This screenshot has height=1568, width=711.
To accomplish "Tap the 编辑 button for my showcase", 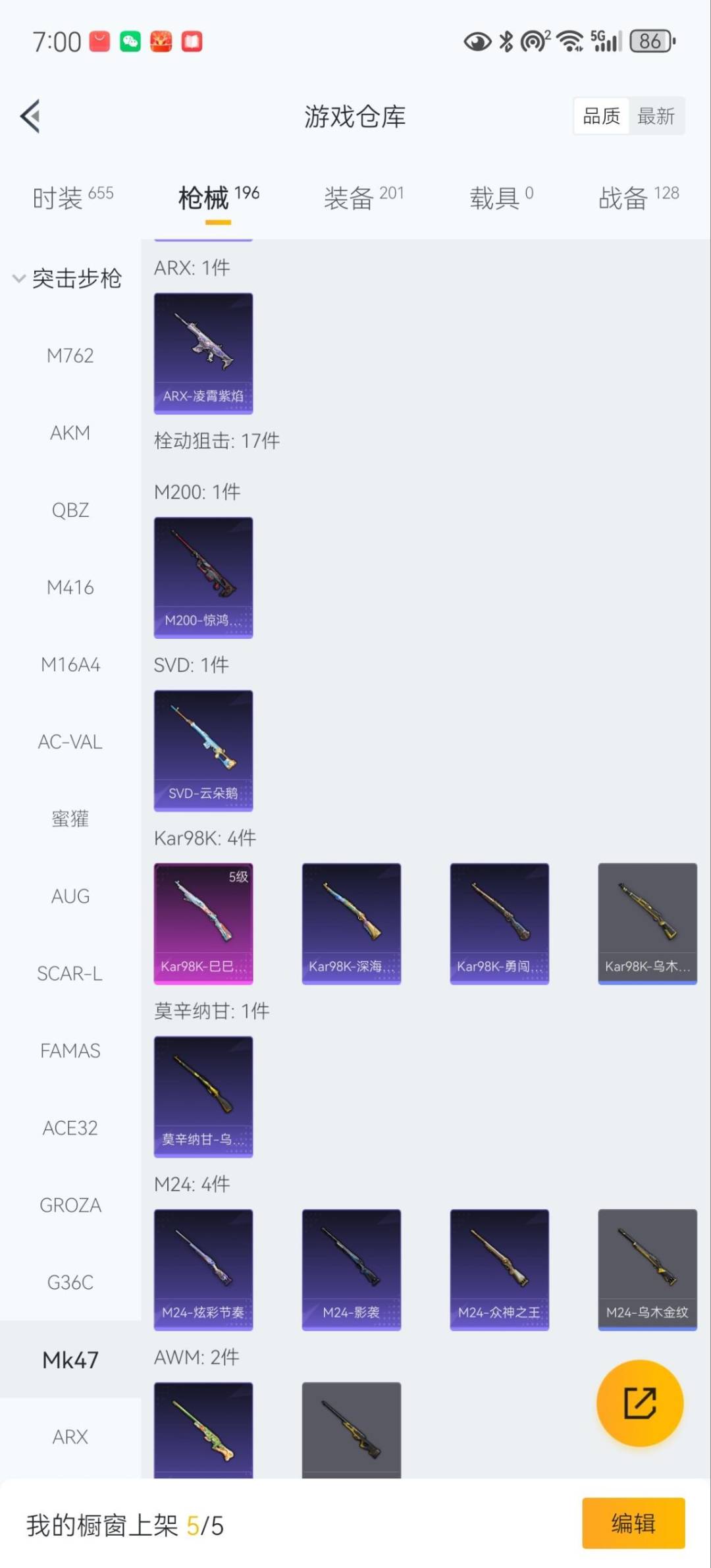I will 633,1523.
